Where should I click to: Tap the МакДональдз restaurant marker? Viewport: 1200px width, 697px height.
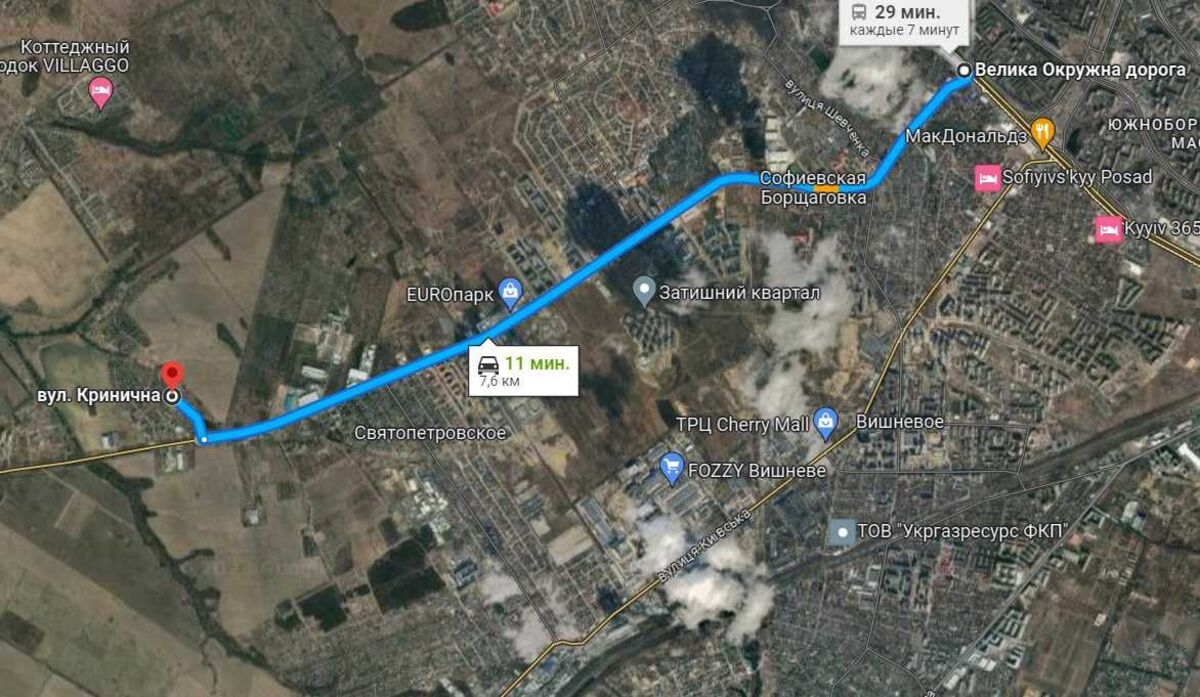[1043, 129]
